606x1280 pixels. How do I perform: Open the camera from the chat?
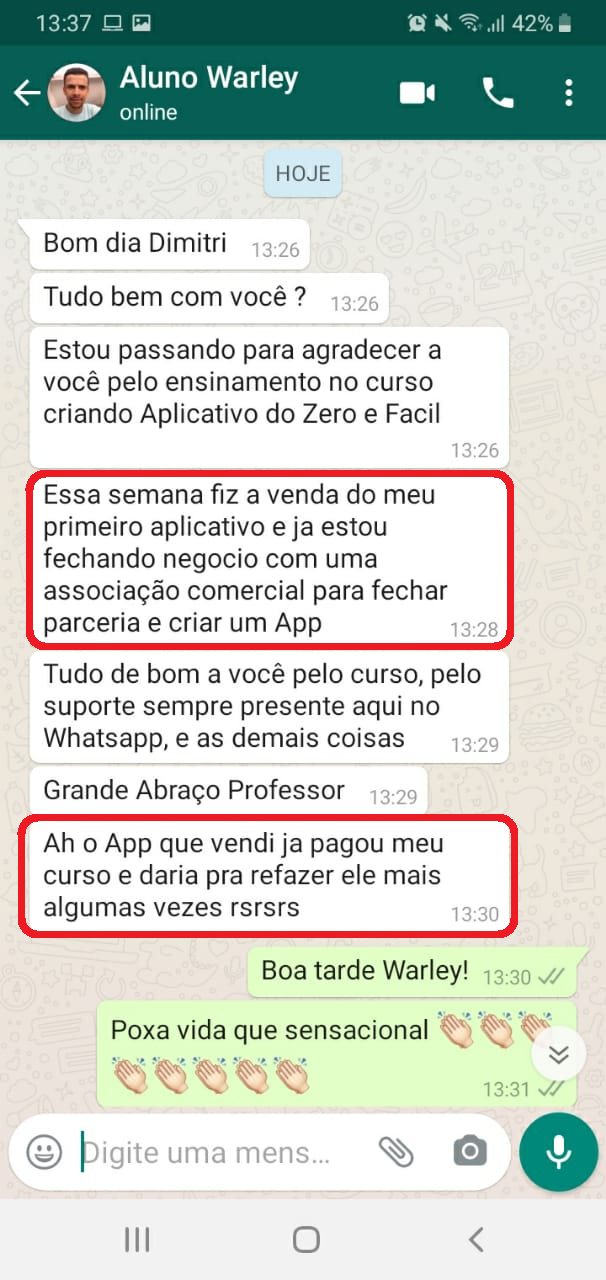click(469, 1152)
